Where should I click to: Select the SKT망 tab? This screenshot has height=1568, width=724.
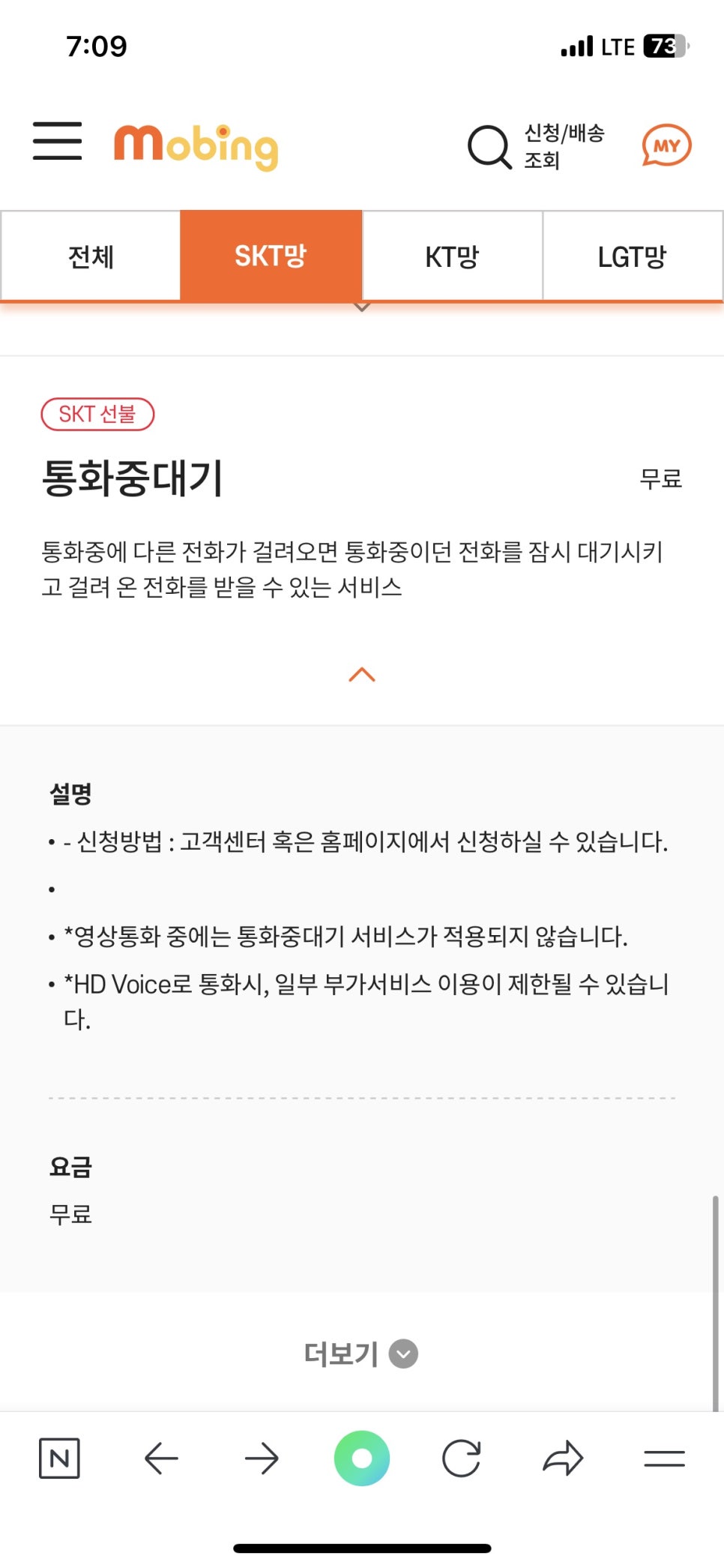[x=271, y=256]
